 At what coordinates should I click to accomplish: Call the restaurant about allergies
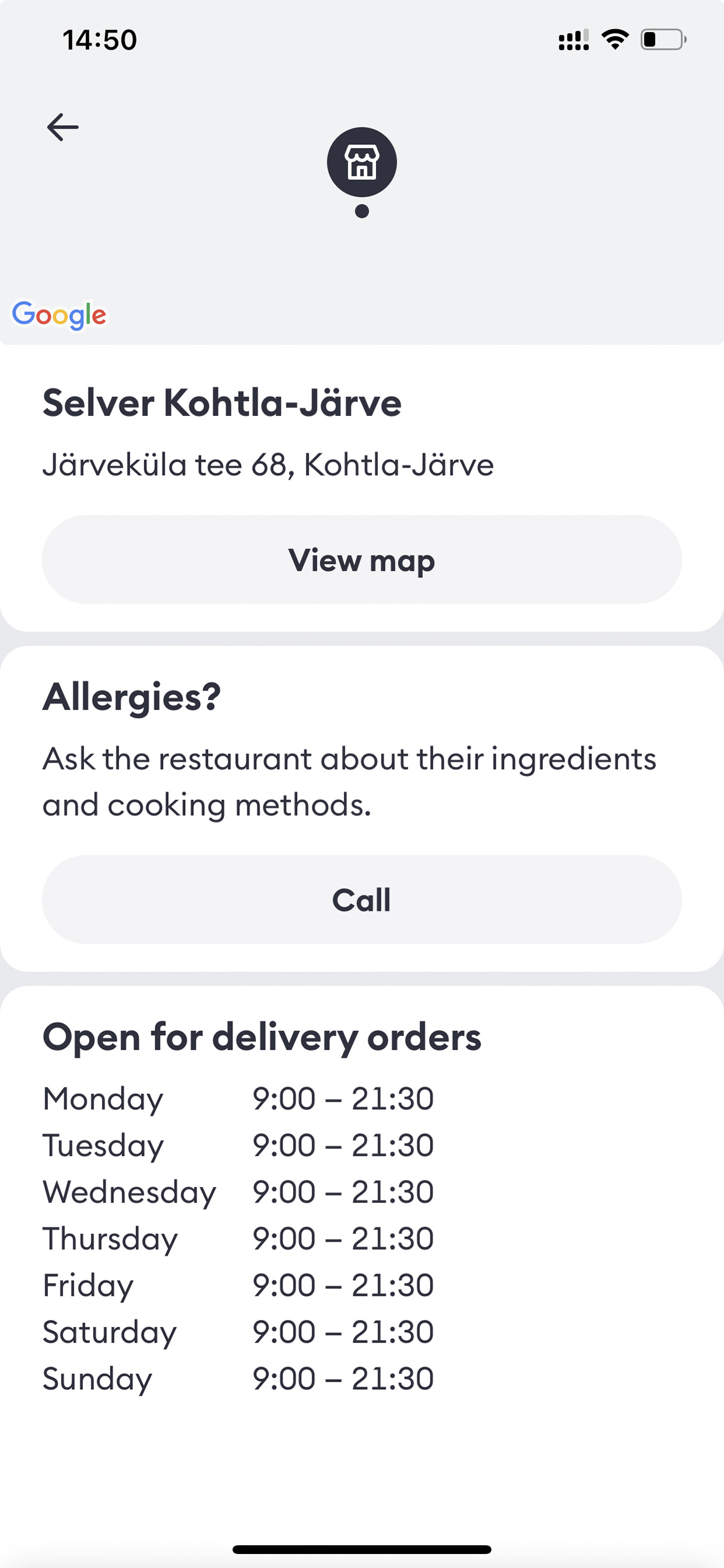362,900
